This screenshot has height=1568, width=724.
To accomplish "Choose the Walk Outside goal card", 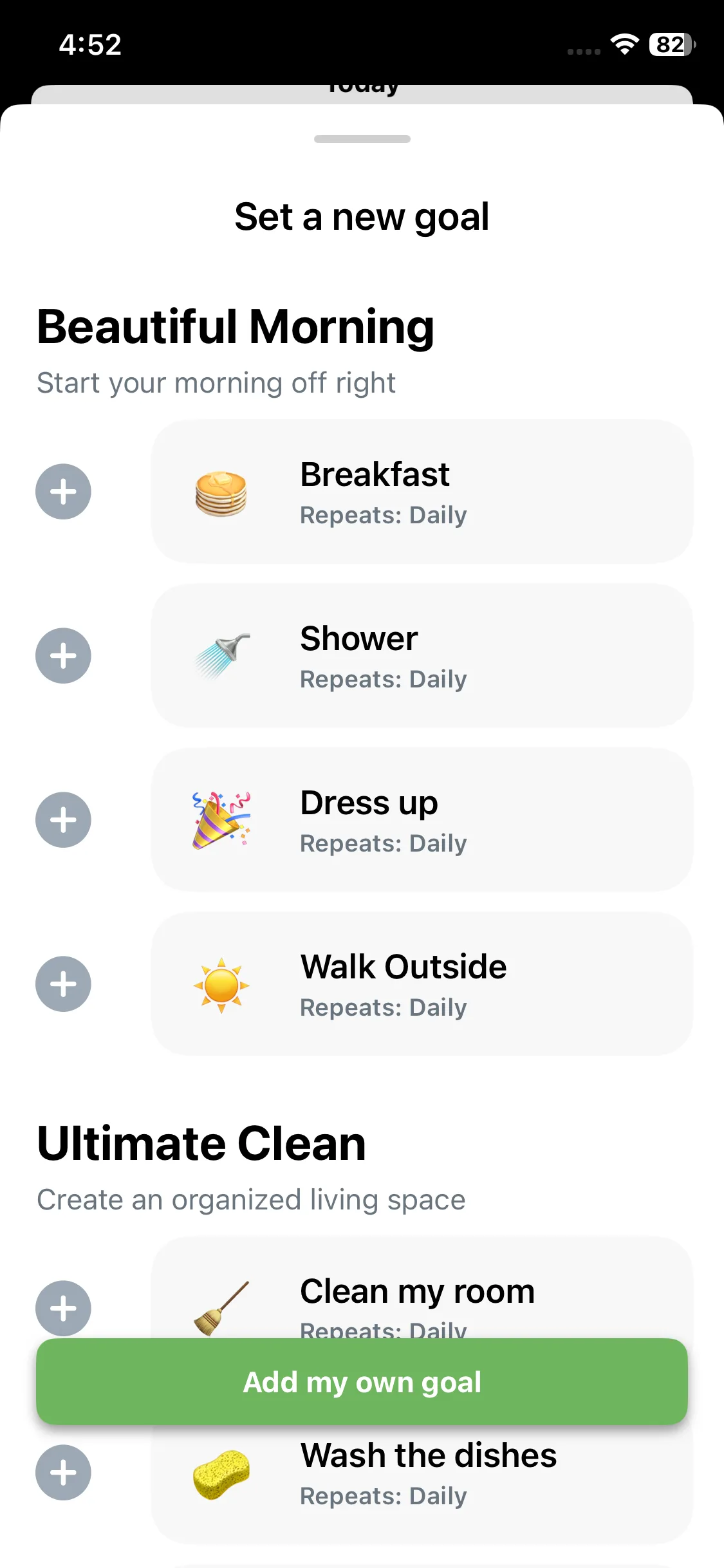I will point(422,984).
